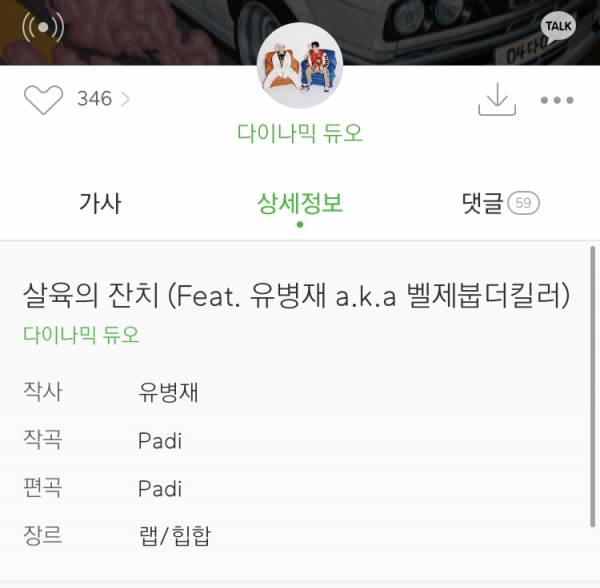This screenshot has width=600, height=588.
Task: Open the list of 346 likes
Action: 102,99
